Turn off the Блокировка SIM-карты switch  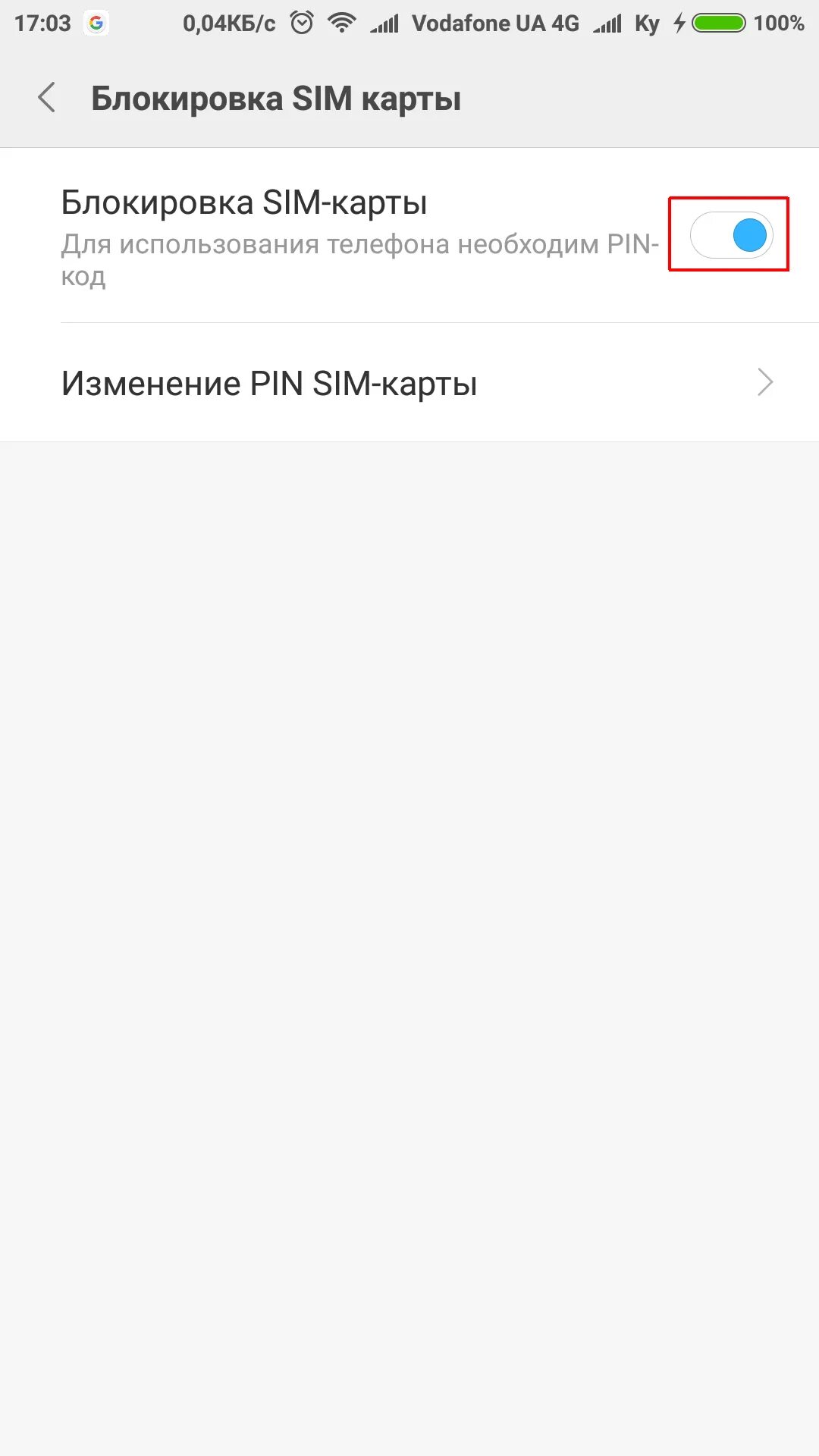coord(731,235)
